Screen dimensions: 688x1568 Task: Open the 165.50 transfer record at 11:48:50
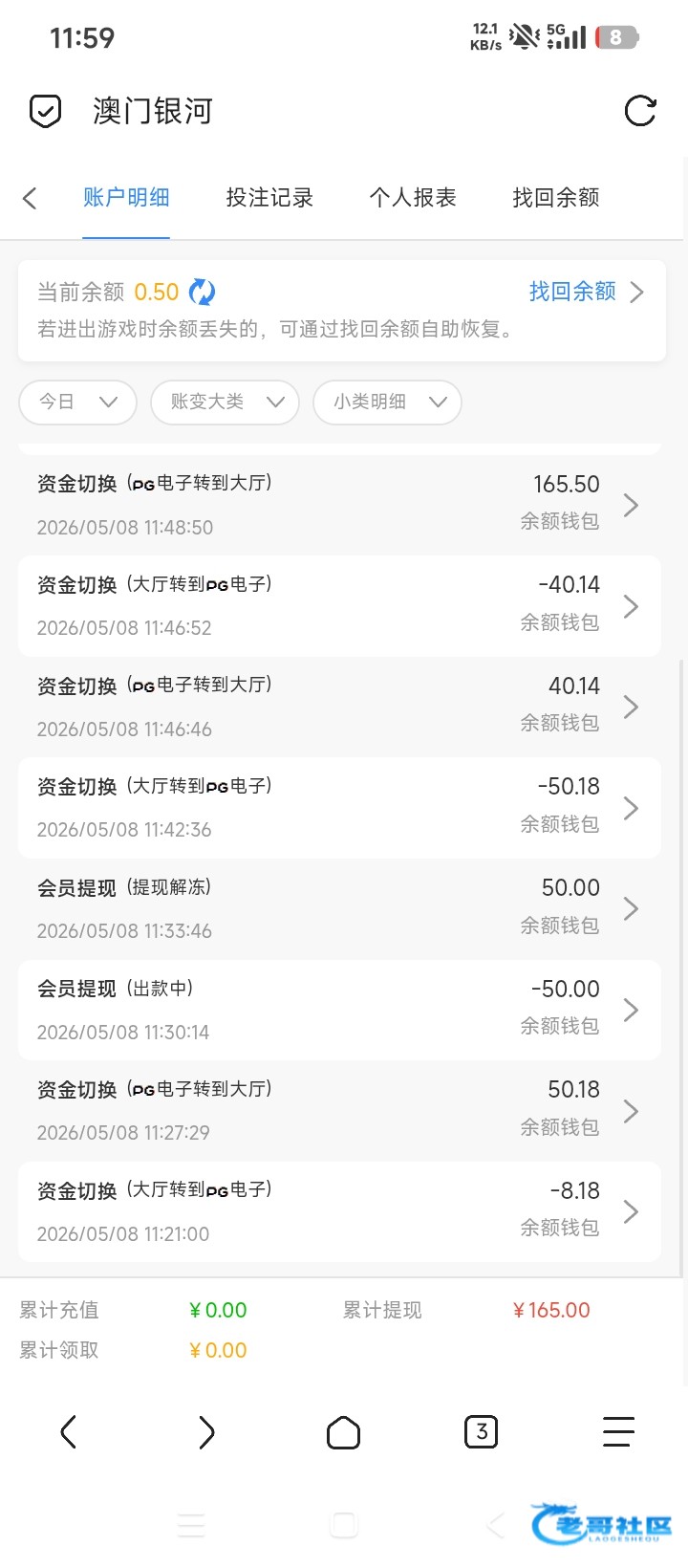339,505
